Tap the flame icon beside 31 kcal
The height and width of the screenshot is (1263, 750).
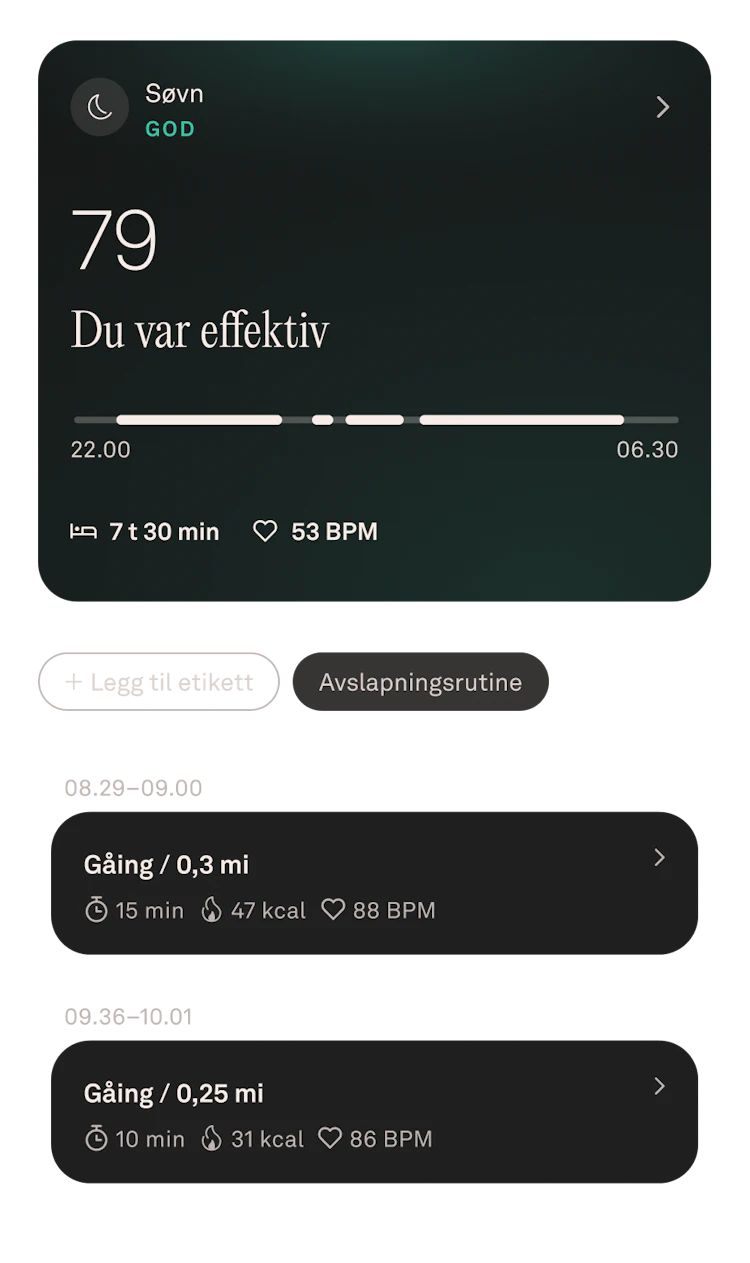click(213, 1139)
